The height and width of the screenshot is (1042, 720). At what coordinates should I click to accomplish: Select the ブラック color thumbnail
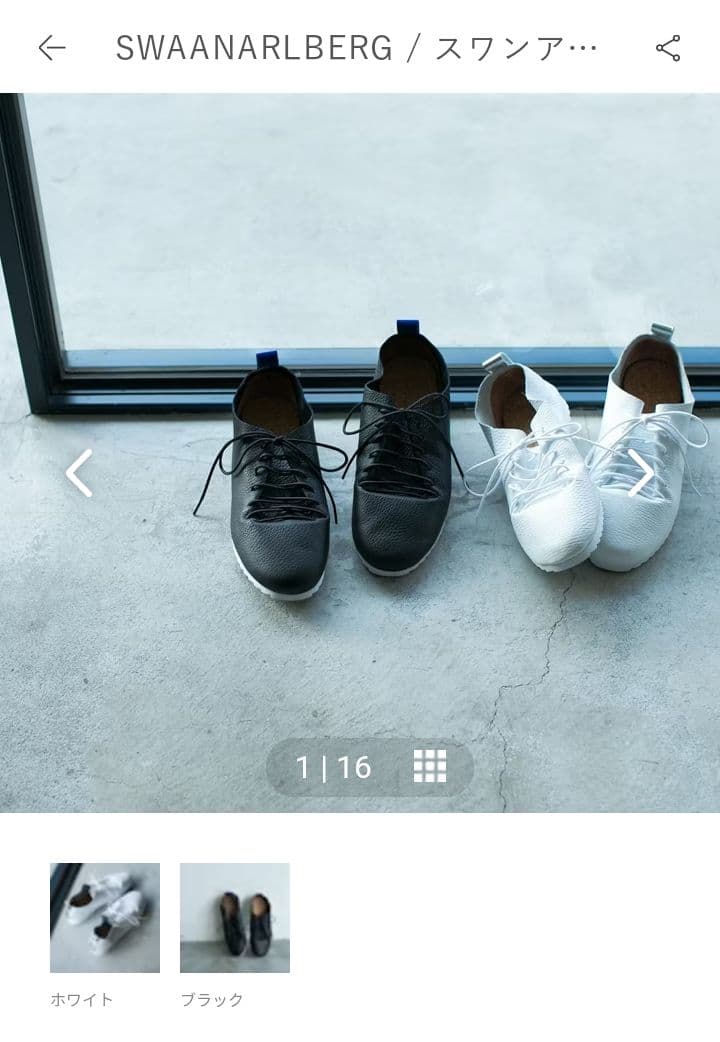pyautogui.click(x=235, y=917)
